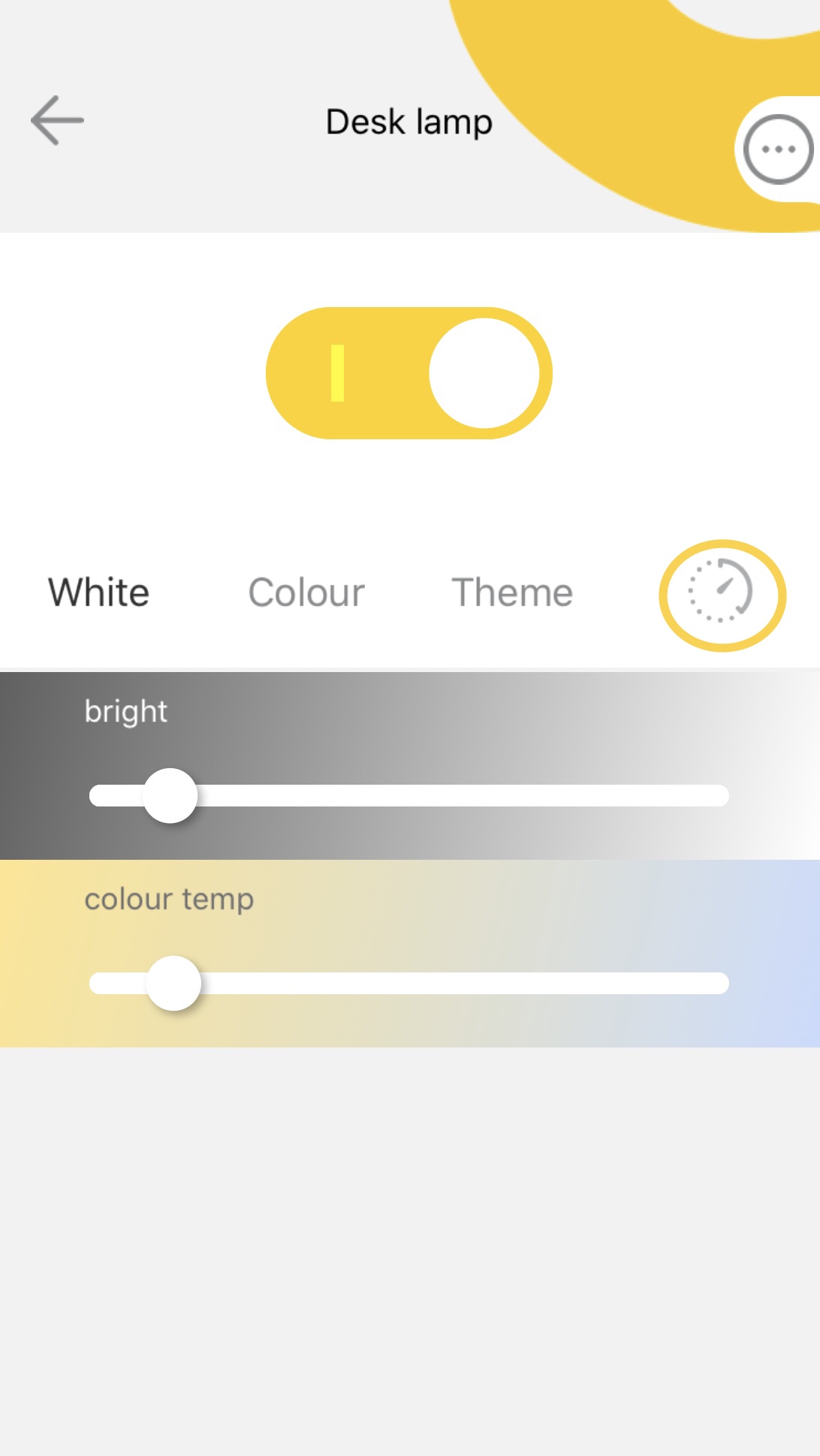Go back from Desk lamp screen

[57, 120]
